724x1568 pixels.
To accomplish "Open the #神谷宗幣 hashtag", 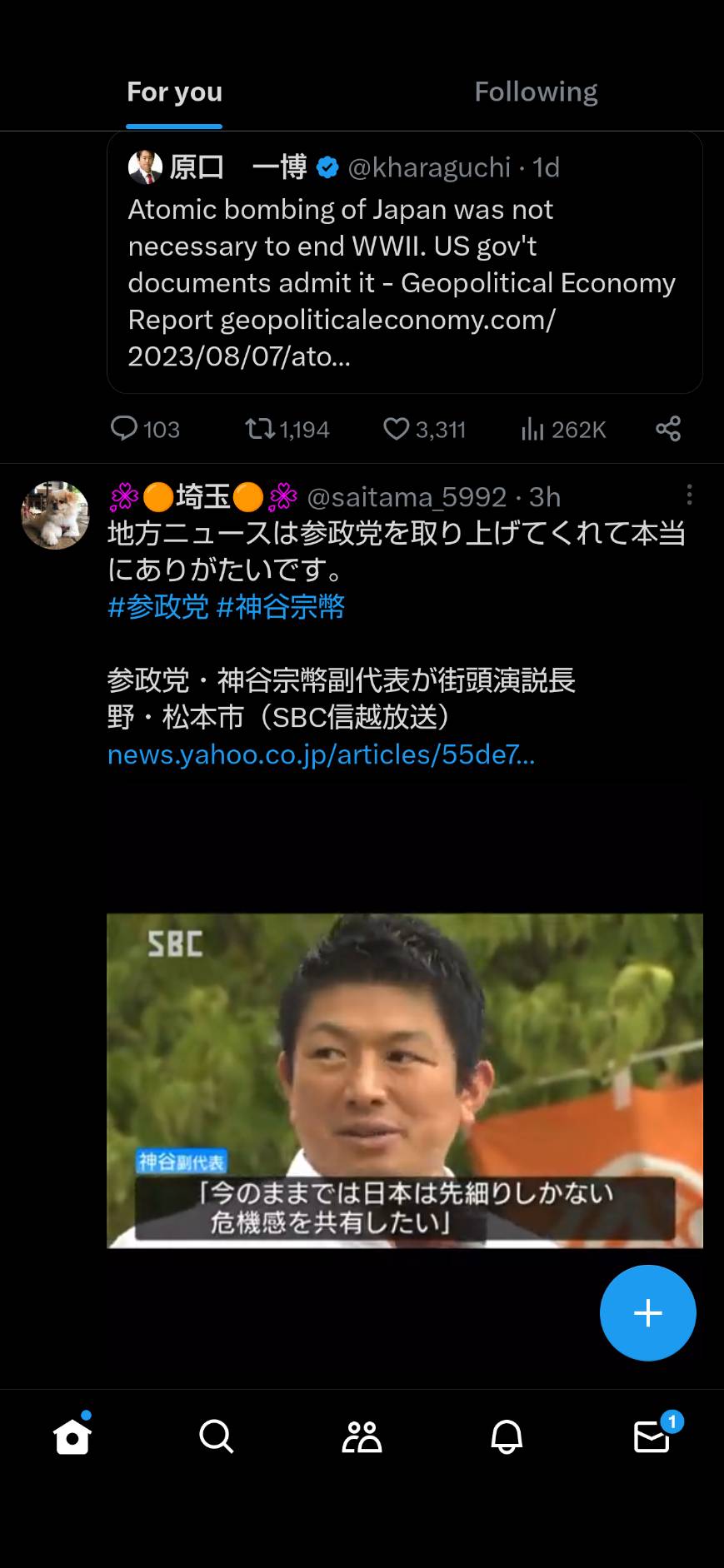I will (281, 606).
